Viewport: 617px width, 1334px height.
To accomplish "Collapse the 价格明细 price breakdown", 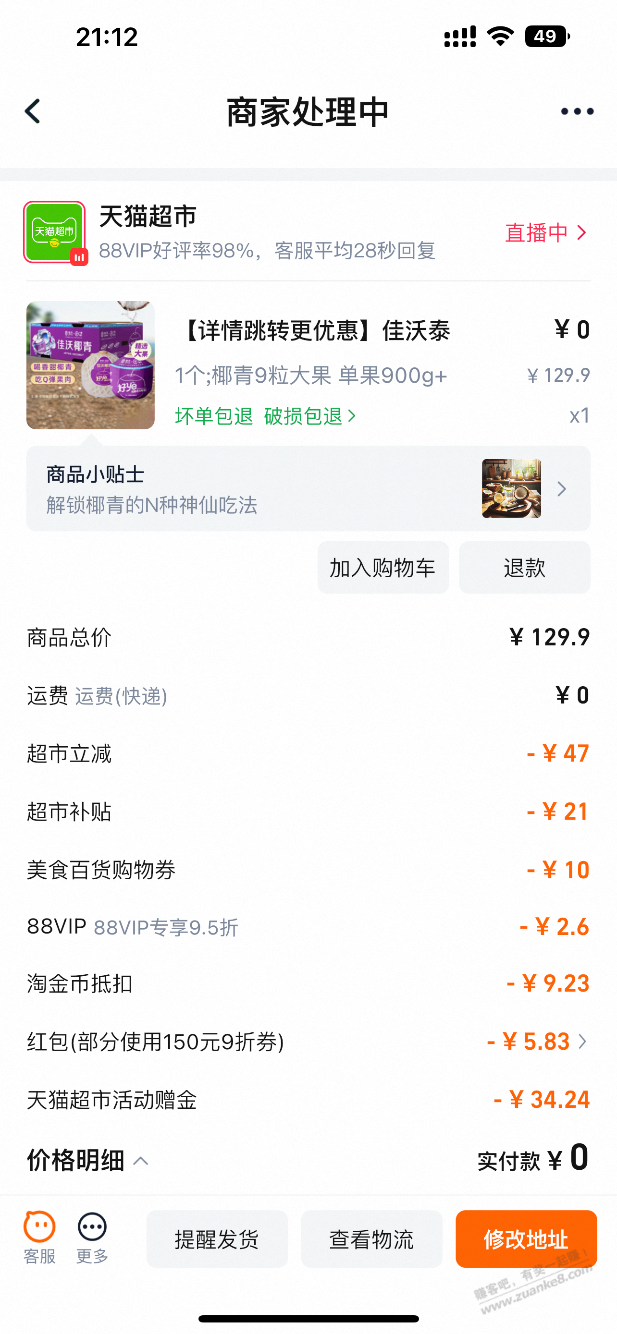I will [88, 1160].
